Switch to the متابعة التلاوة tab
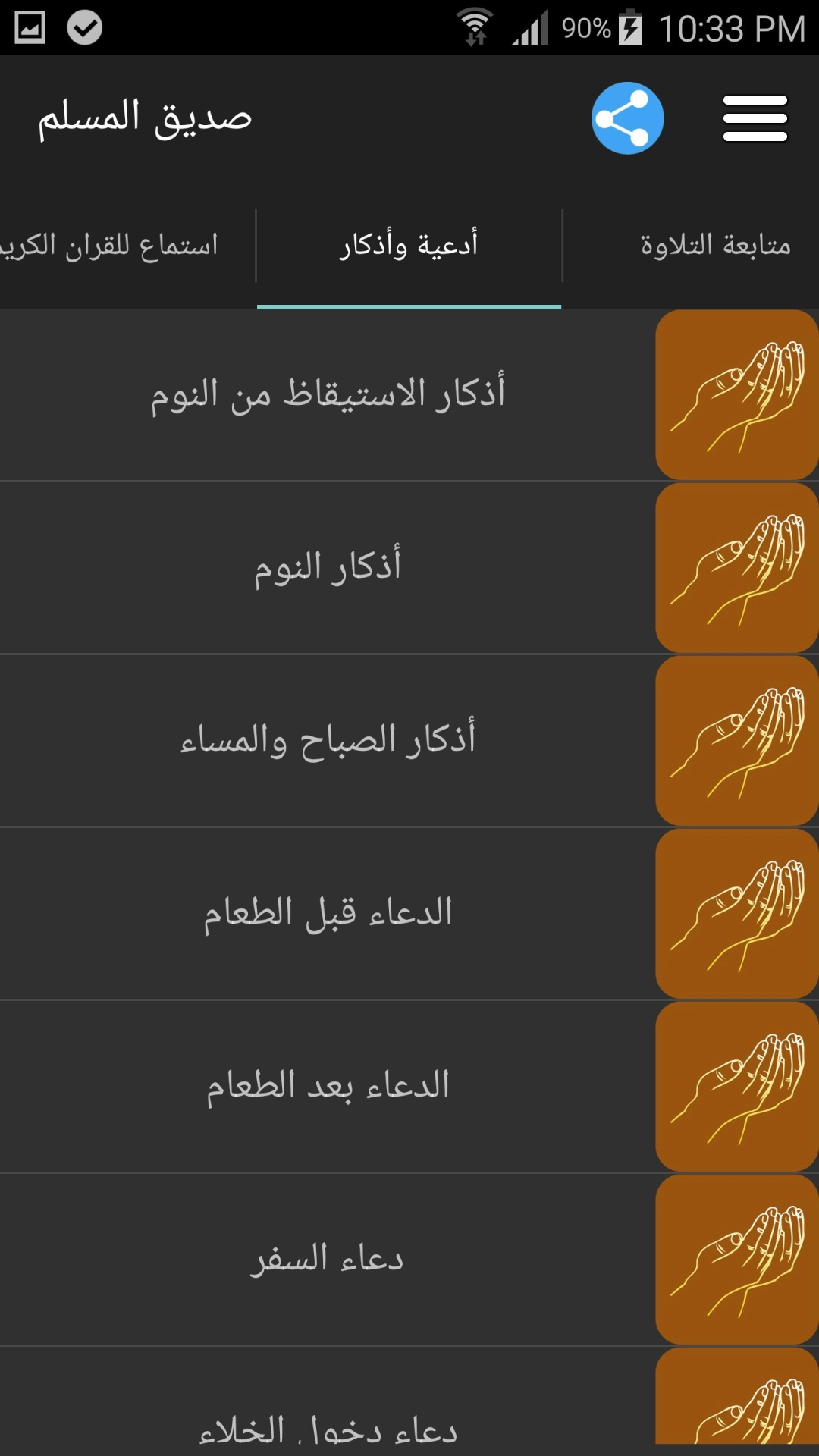 point(714,246)
